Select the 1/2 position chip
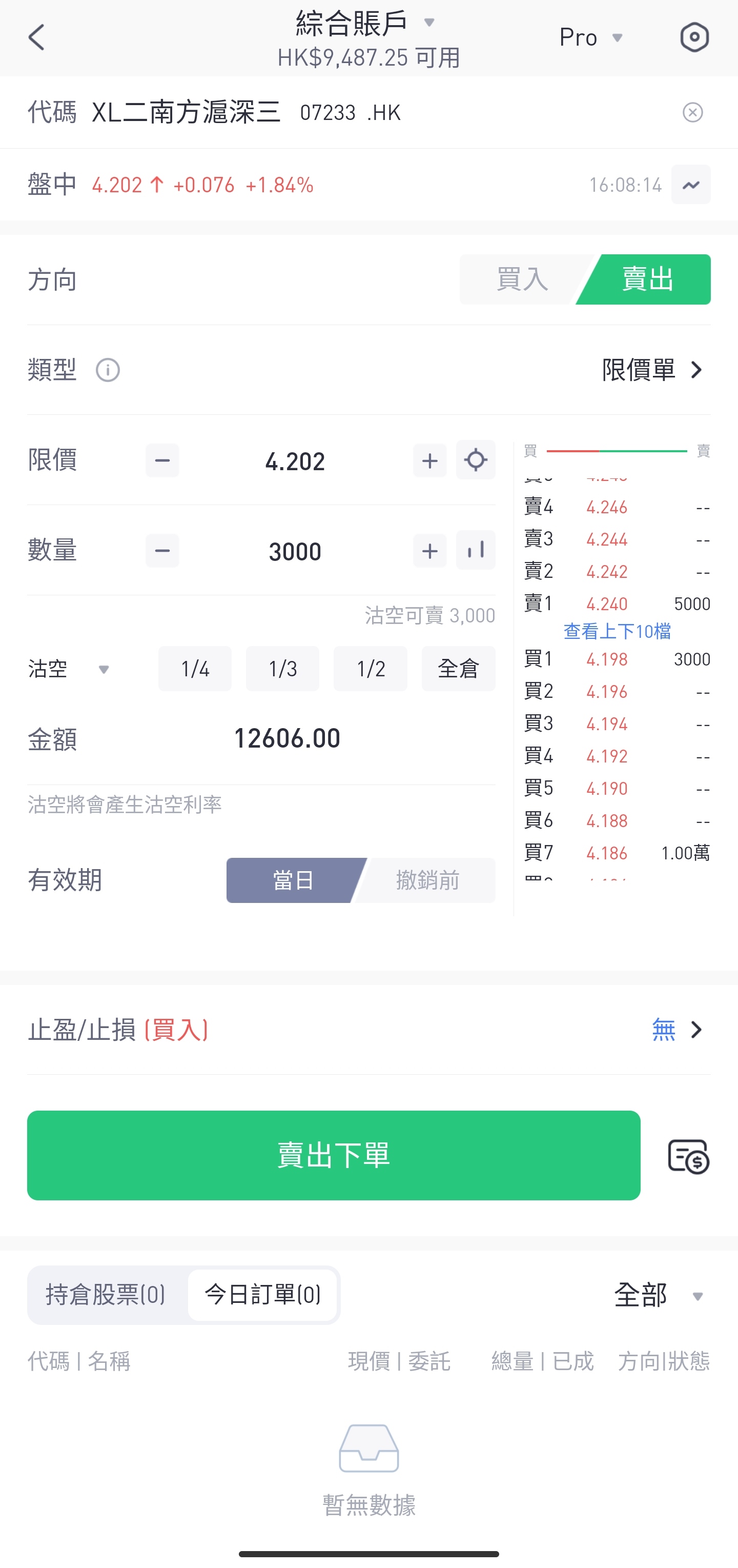Screen dimensions: 738x1568 tap(371, 668)
